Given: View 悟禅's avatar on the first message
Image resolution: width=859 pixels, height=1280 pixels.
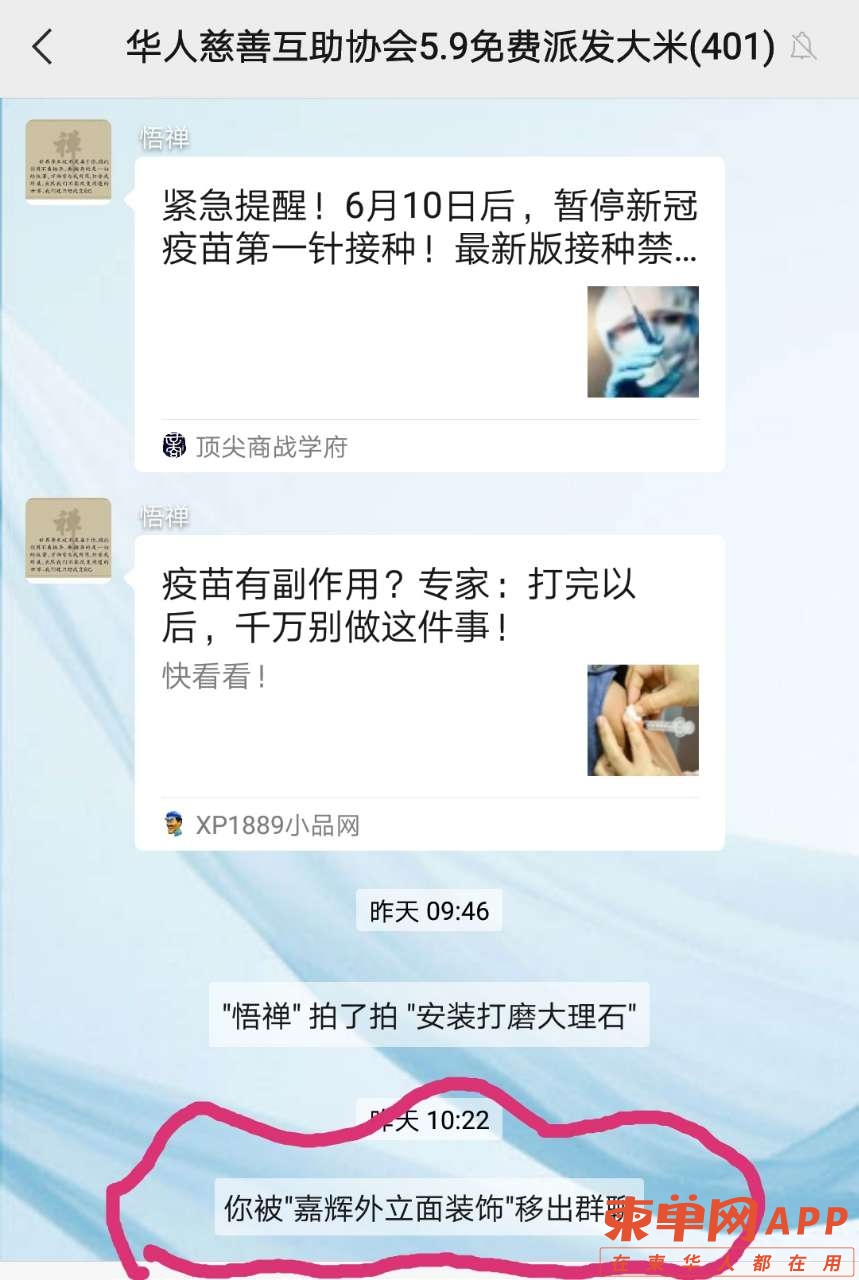Looking at the screenshot, I should click(x=68, y=161).
